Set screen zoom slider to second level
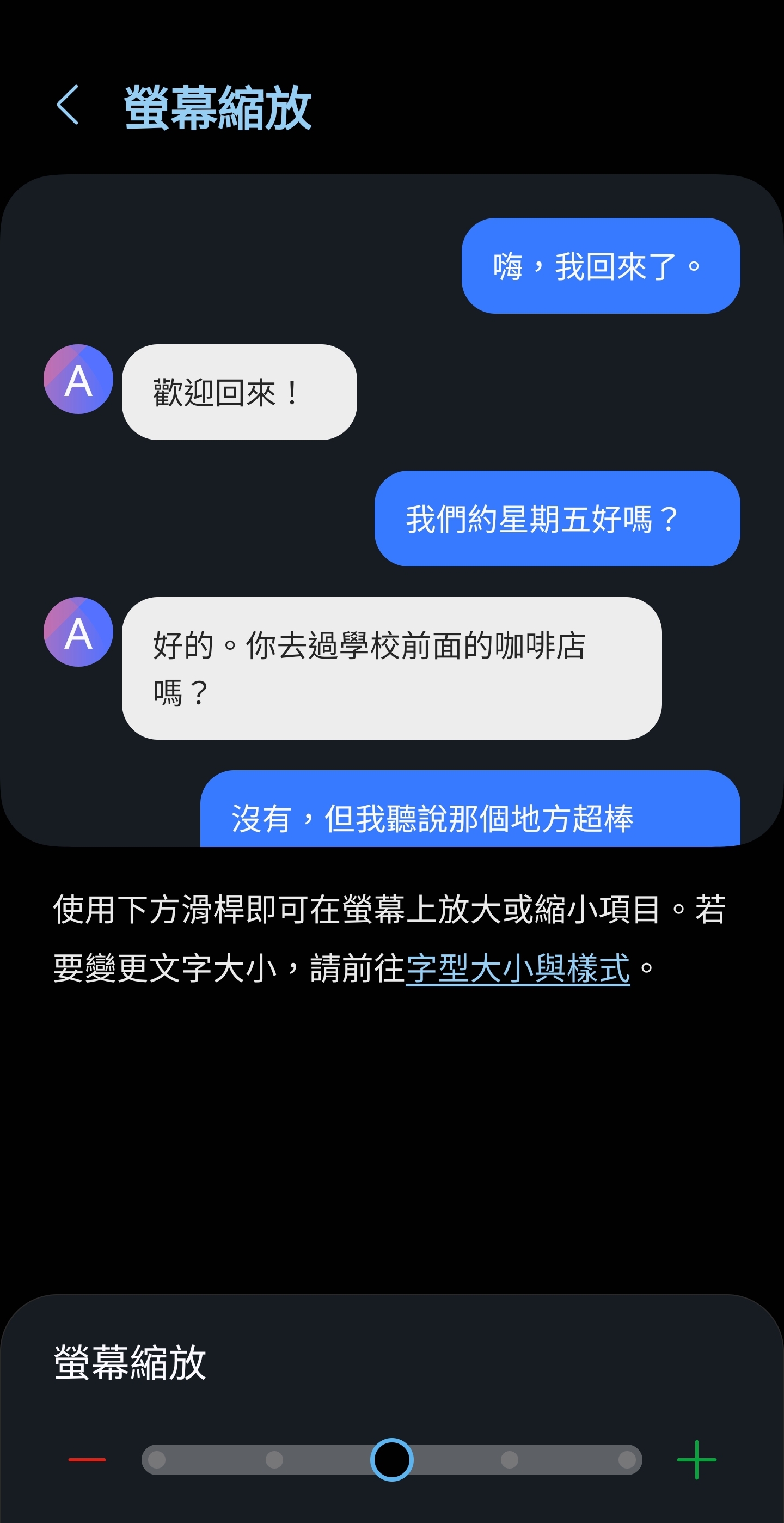Viewport: 784px width, 1523px height. [x=274, y=1460]
